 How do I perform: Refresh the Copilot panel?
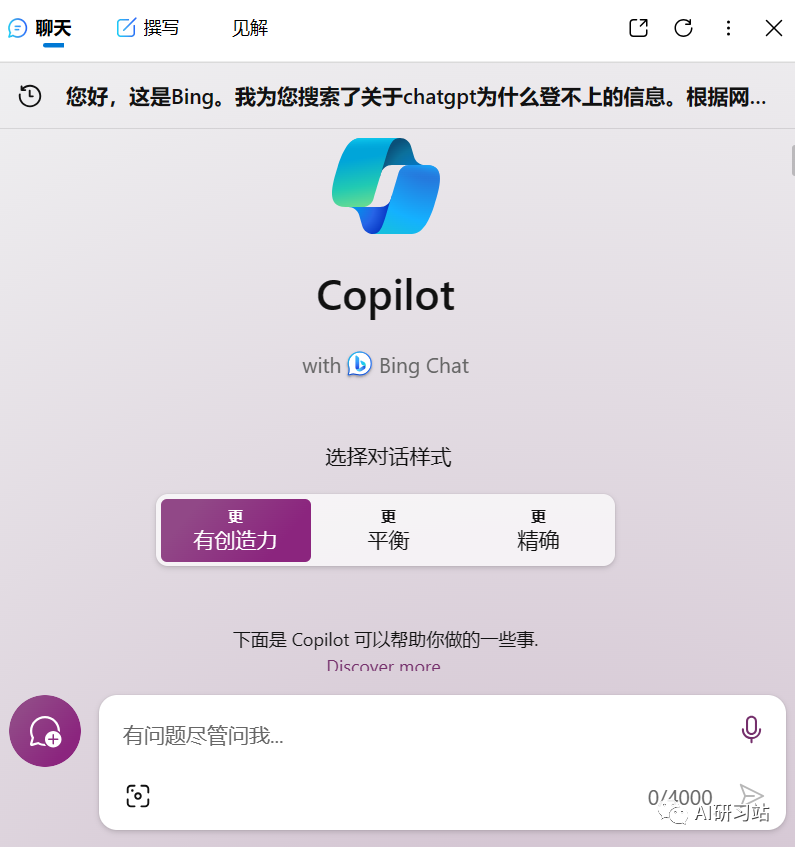click(684, 28)
